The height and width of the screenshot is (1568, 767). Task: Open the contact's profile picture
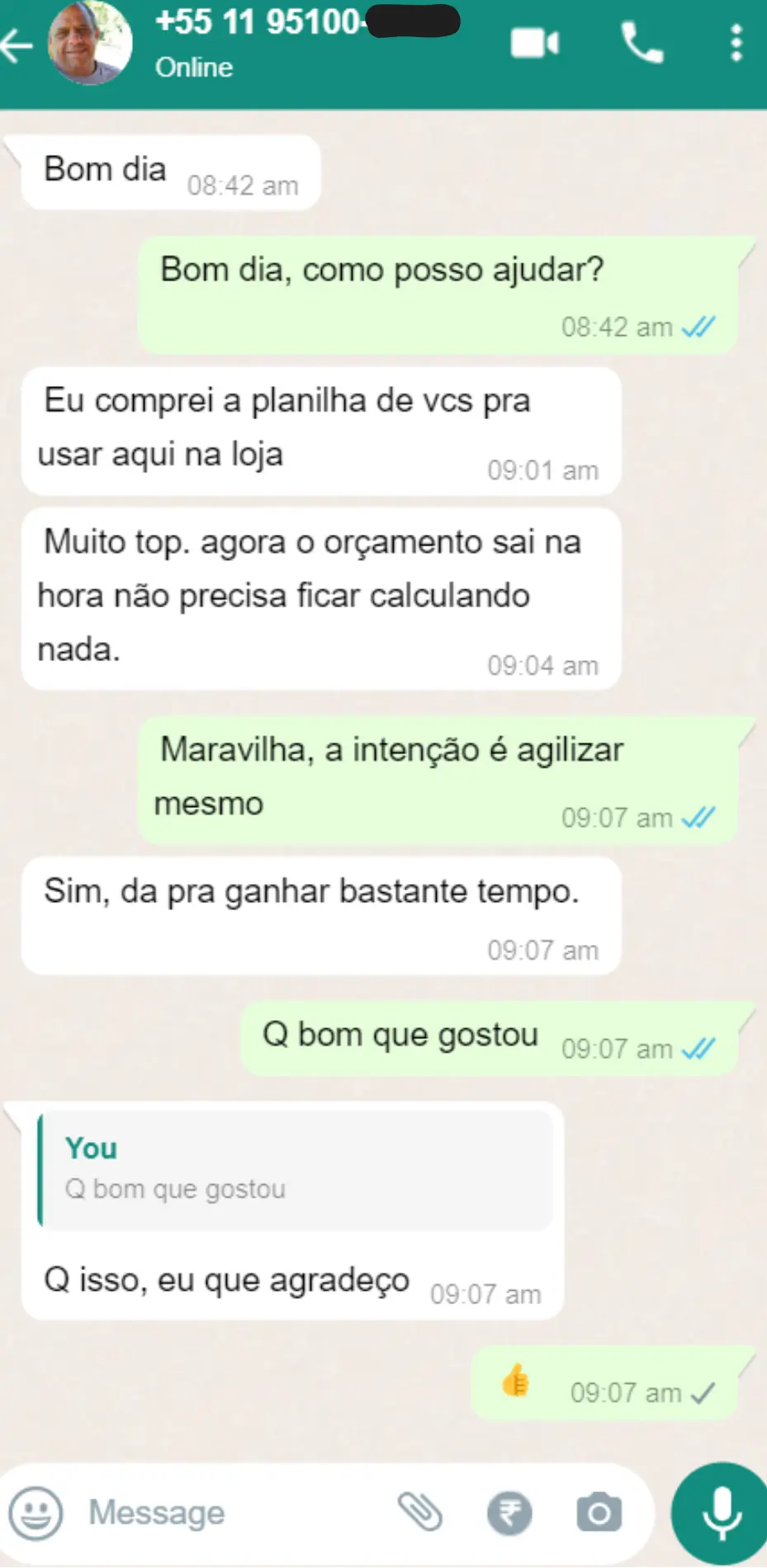tap(89, 43)
